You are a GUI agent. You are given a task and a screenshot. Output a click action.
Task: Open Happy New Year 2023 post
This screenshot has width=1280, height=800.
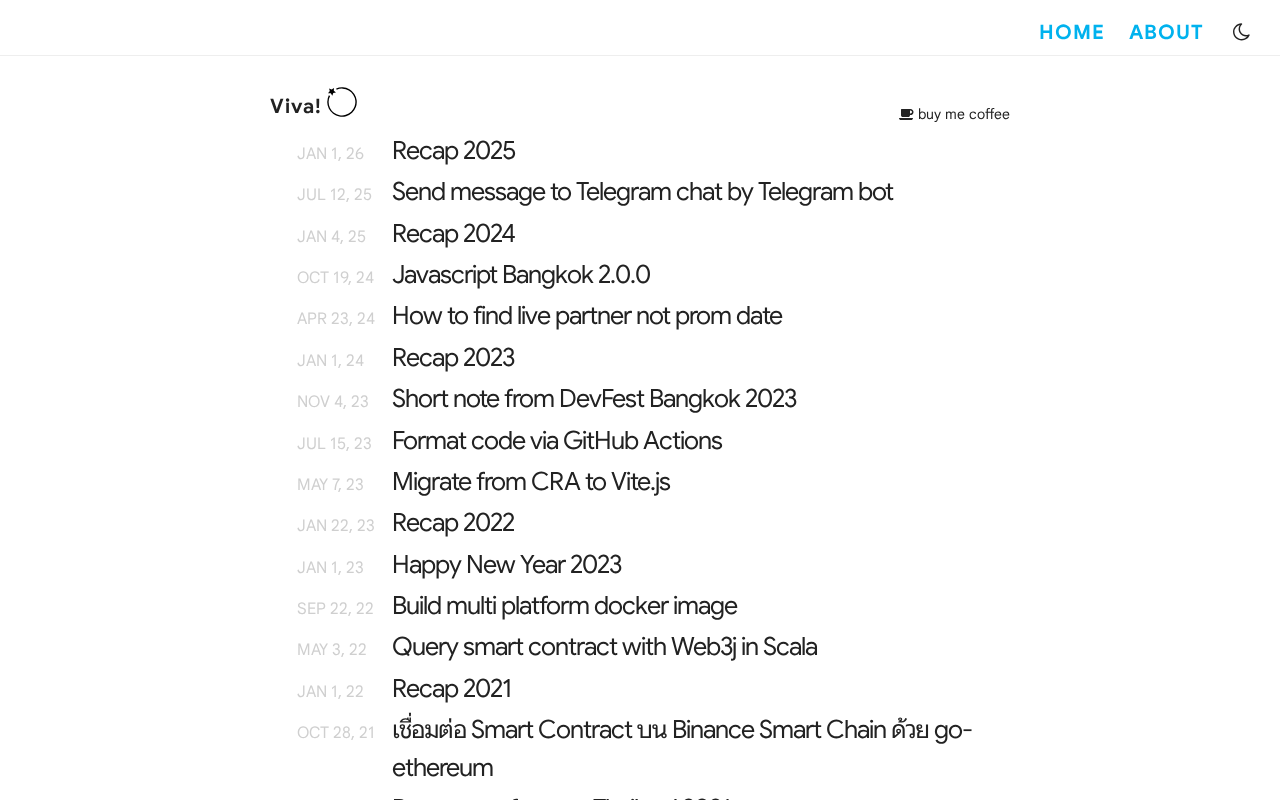[507, 565]
